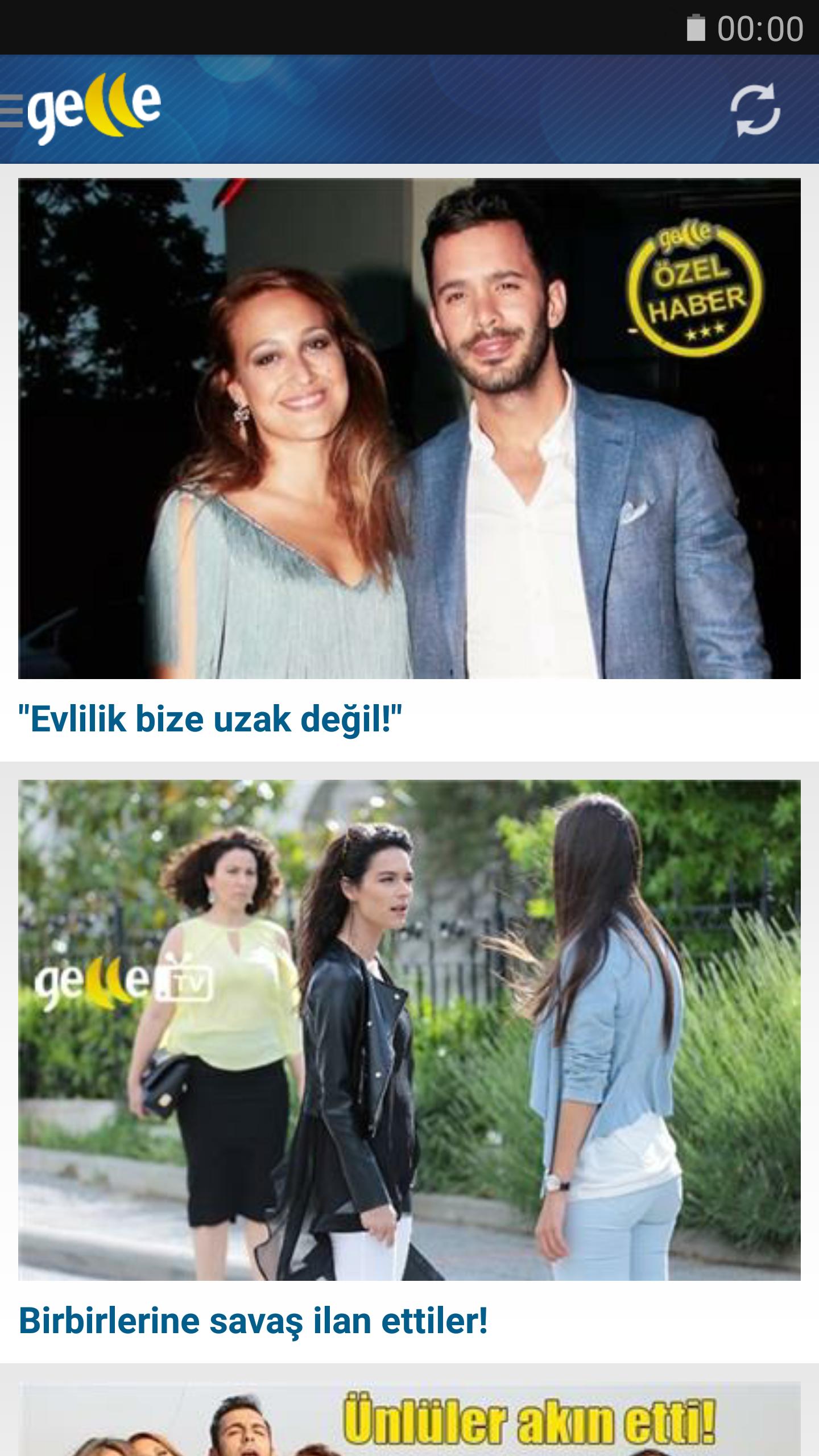
Task: Tap the photo of the couple above the first headline
Action: click(409, 427)
